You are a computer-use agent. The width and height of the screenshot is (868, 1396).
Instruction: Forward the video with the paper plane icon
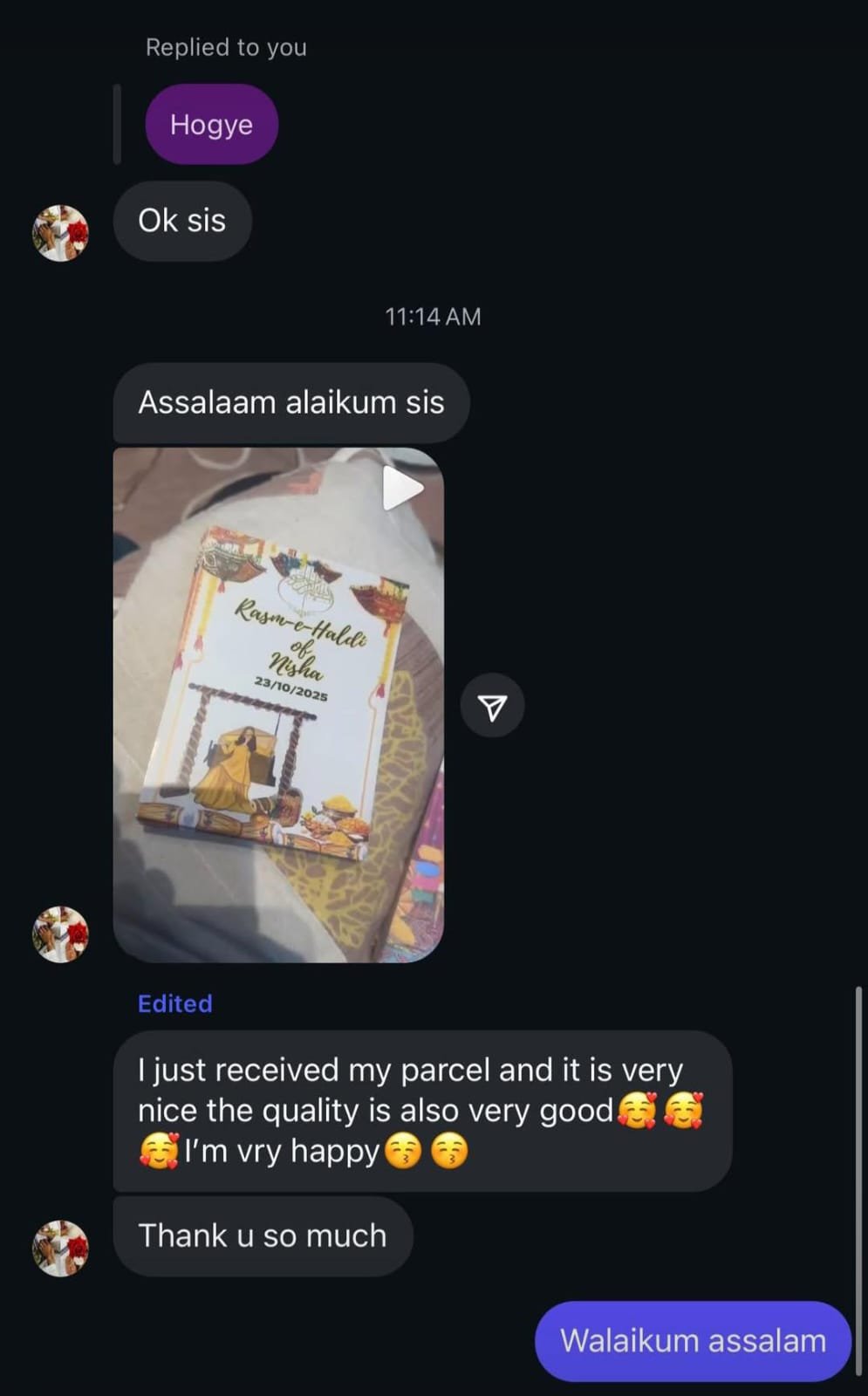(x=492, y=706)
